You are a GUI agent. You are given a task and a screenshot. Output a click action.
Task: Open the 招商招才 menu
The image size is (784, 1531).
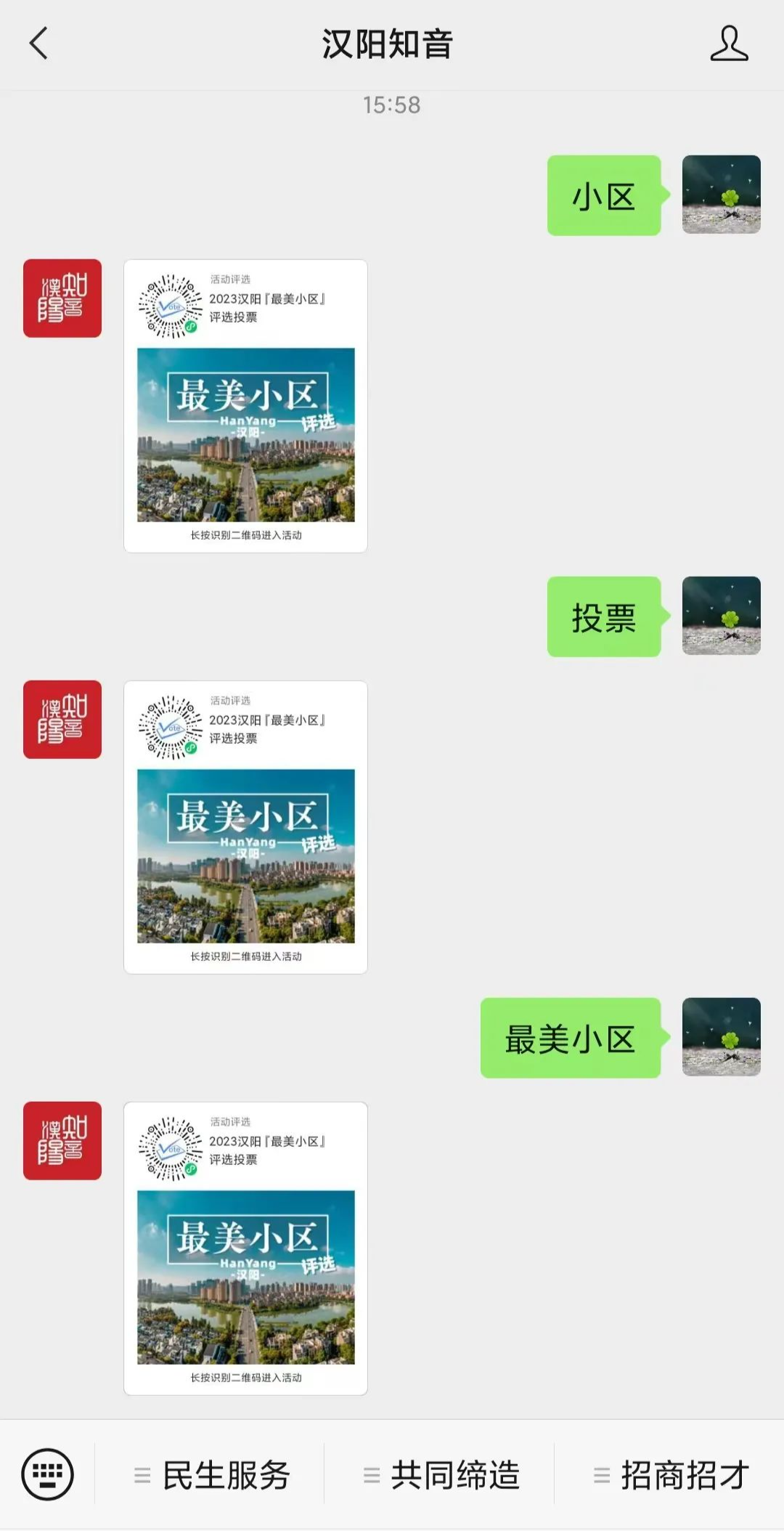[671, 1475]
